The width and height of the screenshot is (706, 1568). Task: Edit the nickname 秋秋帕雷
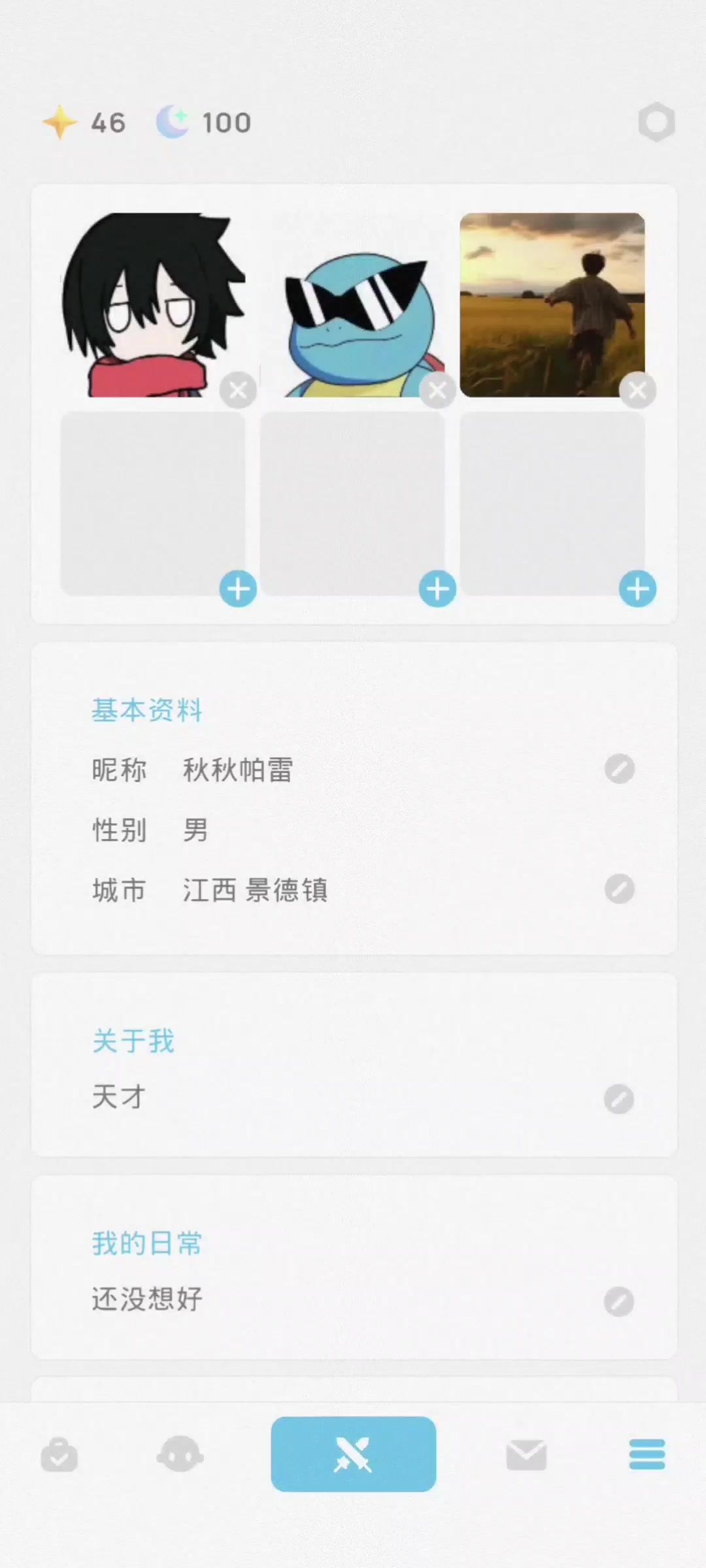tap(619, 769)
